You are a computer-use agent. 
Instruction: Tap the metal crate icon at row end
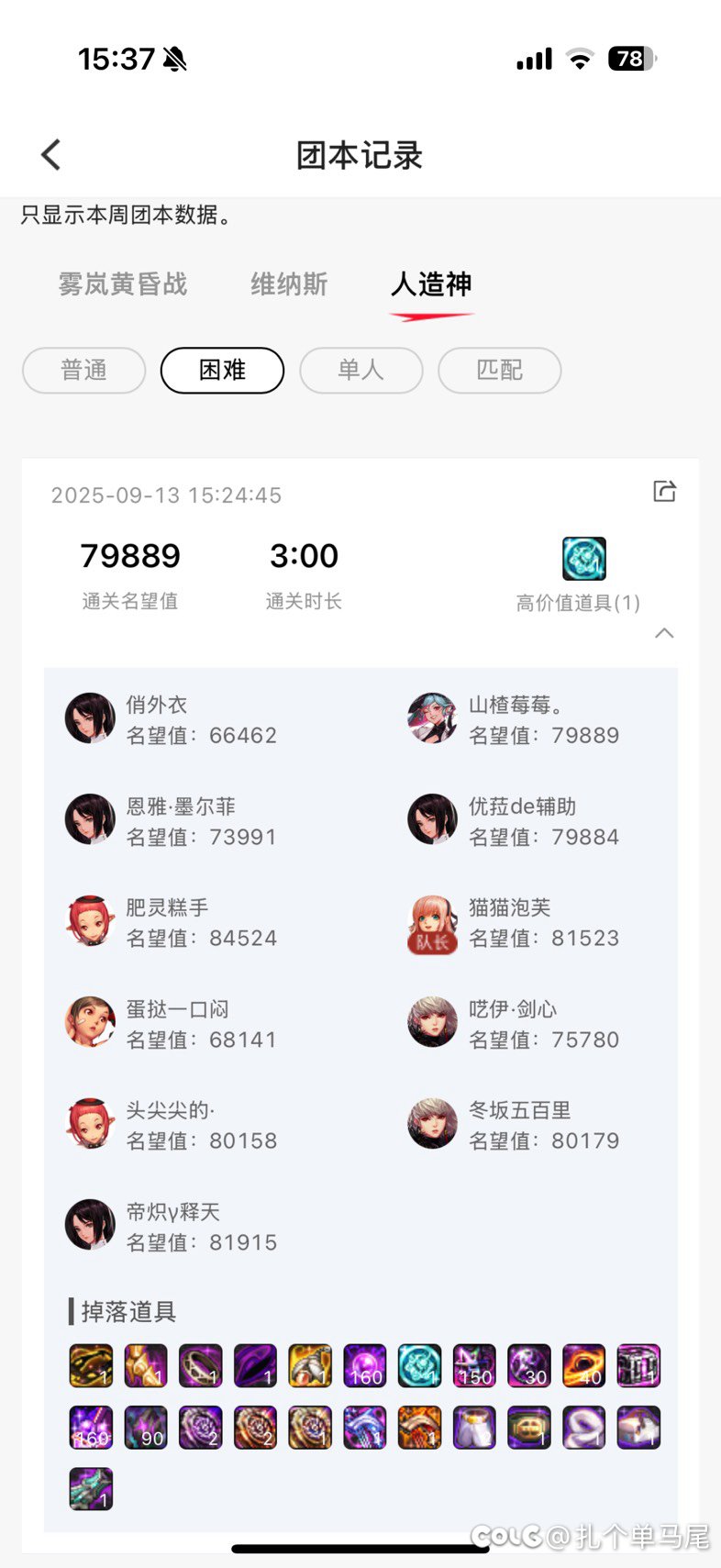638,1366
